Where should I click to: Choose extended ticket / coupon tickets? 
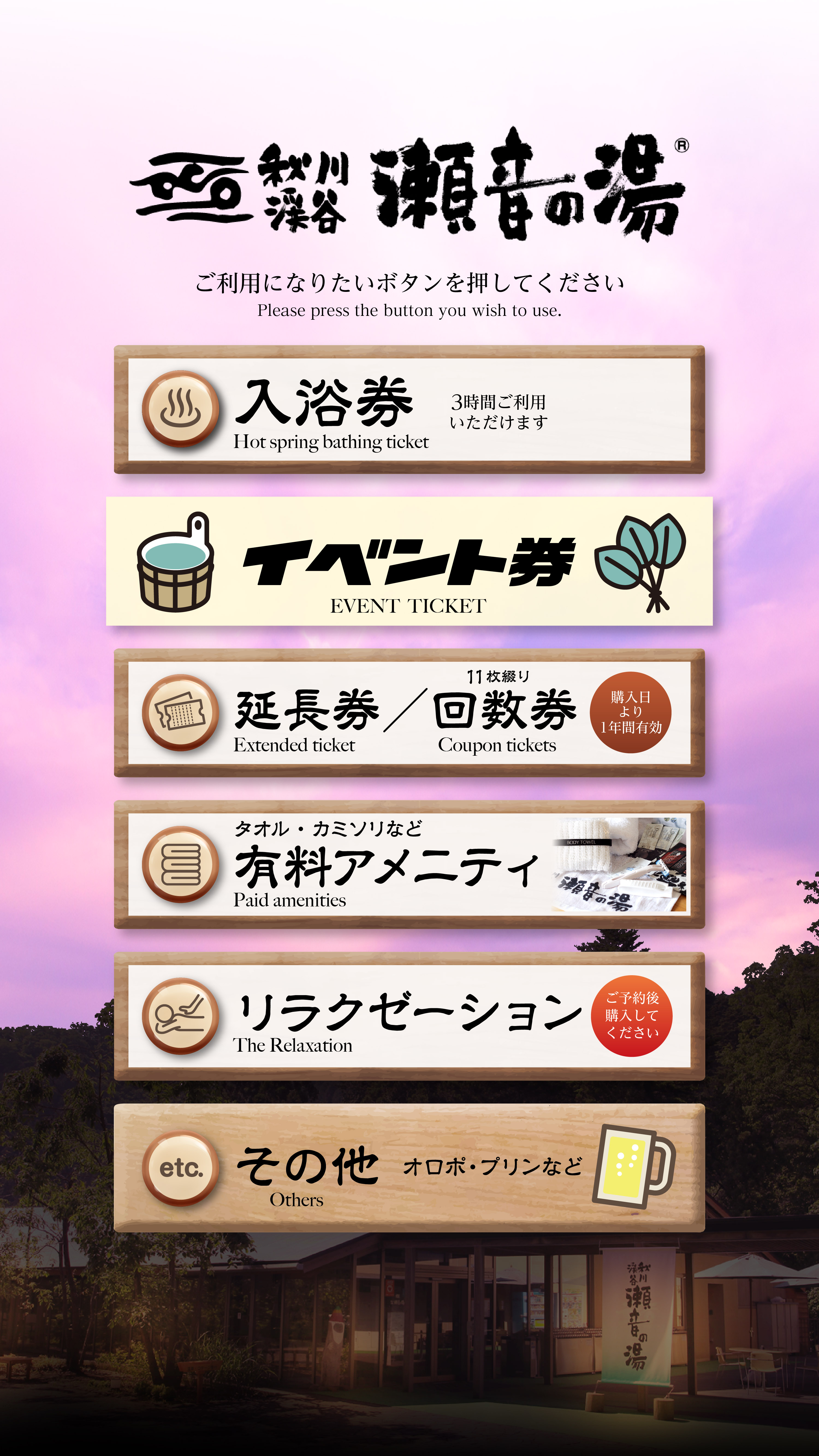pyautogui.click(x=409, y=713)
